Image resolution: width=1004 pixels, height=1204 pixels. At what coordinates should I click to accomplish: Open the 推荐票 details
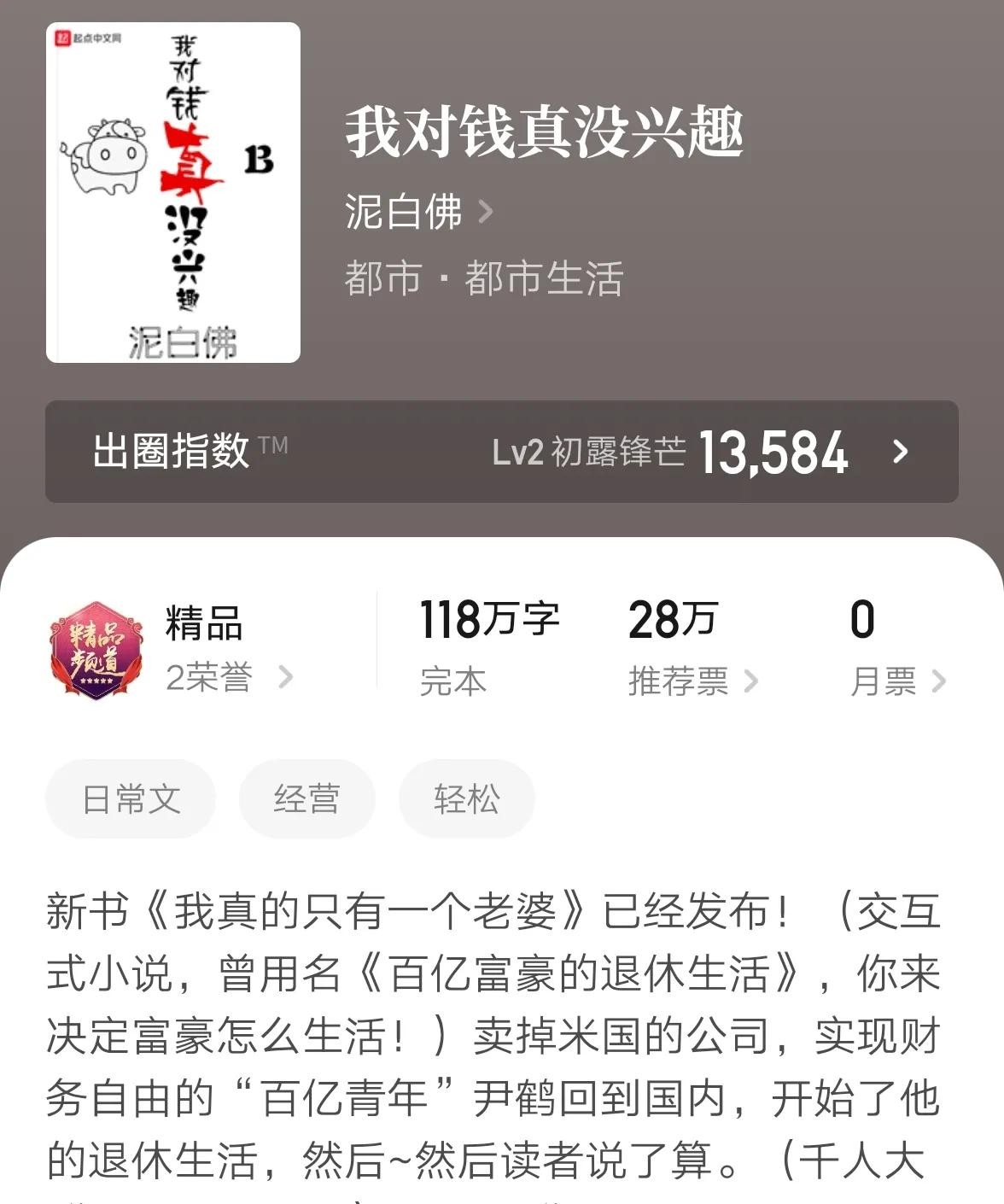[692, 681]
